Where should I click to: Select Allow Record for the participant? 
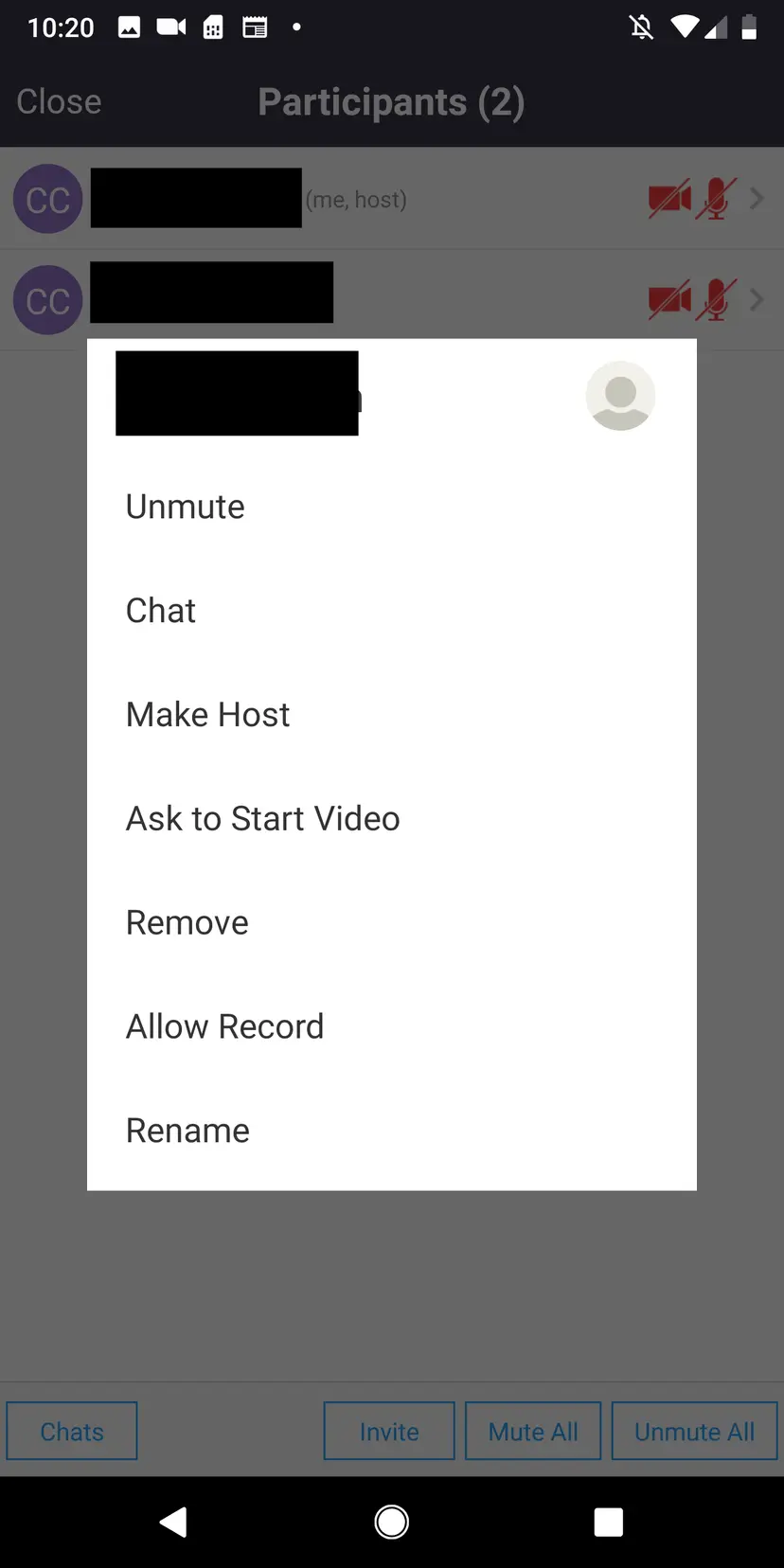point(224,1025)
